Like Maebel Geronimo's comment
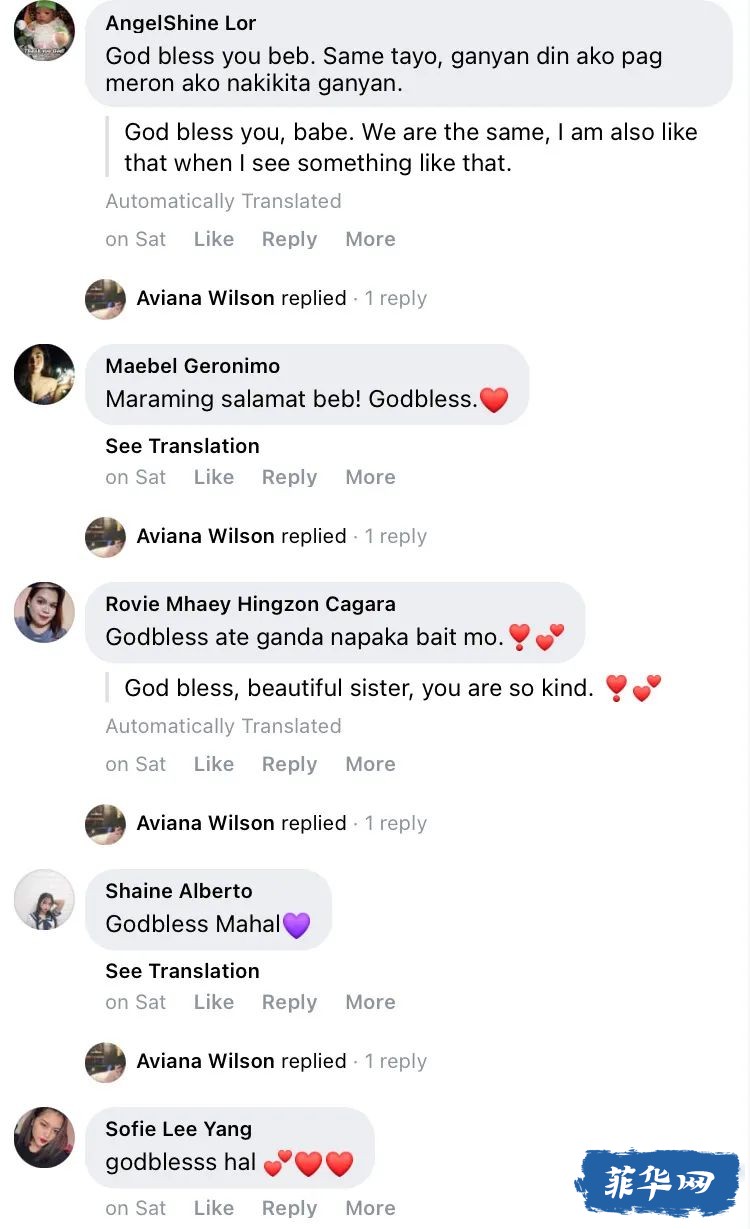Viewport: 750px width, 1229px height. tap(214, 477)
